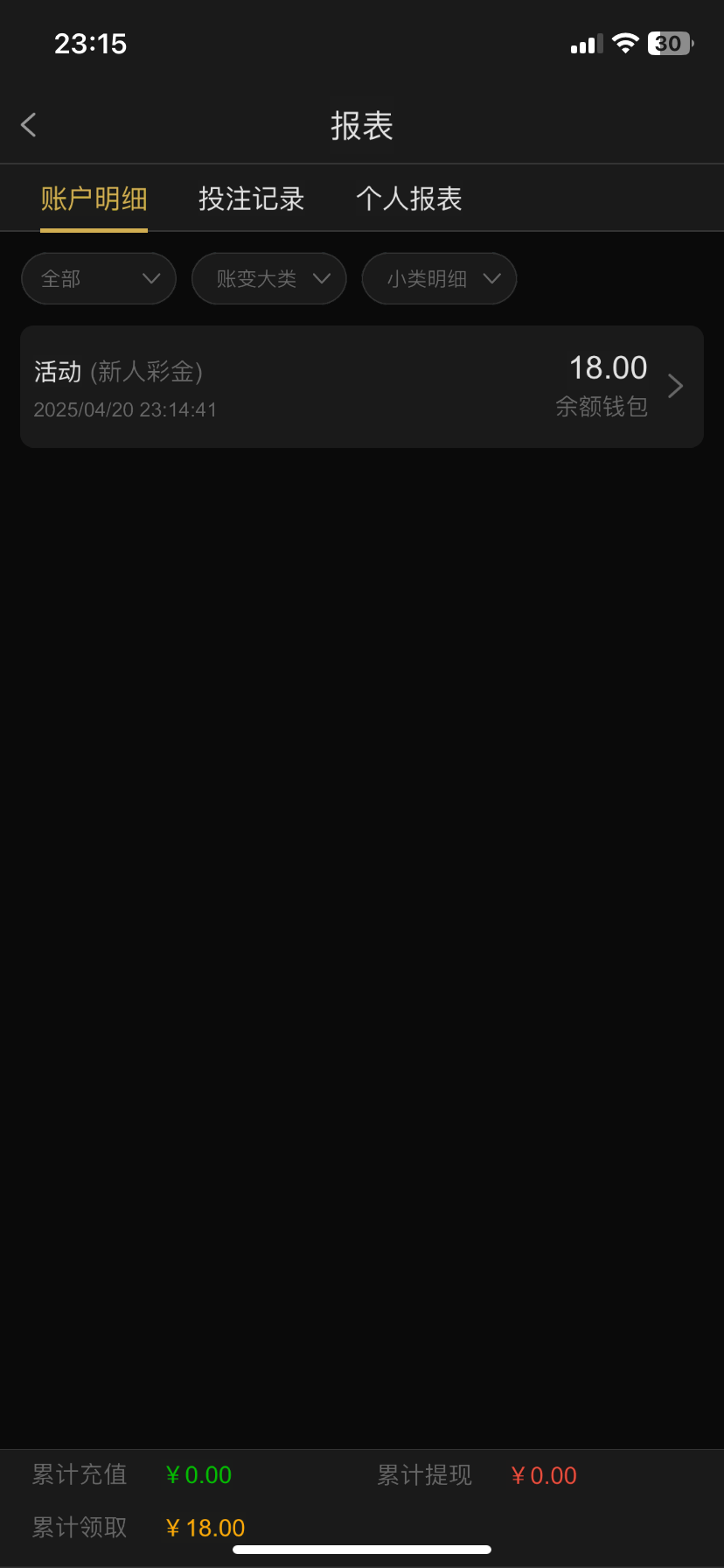Switch to the 投注记录 tab

click(x=251, y=199)
